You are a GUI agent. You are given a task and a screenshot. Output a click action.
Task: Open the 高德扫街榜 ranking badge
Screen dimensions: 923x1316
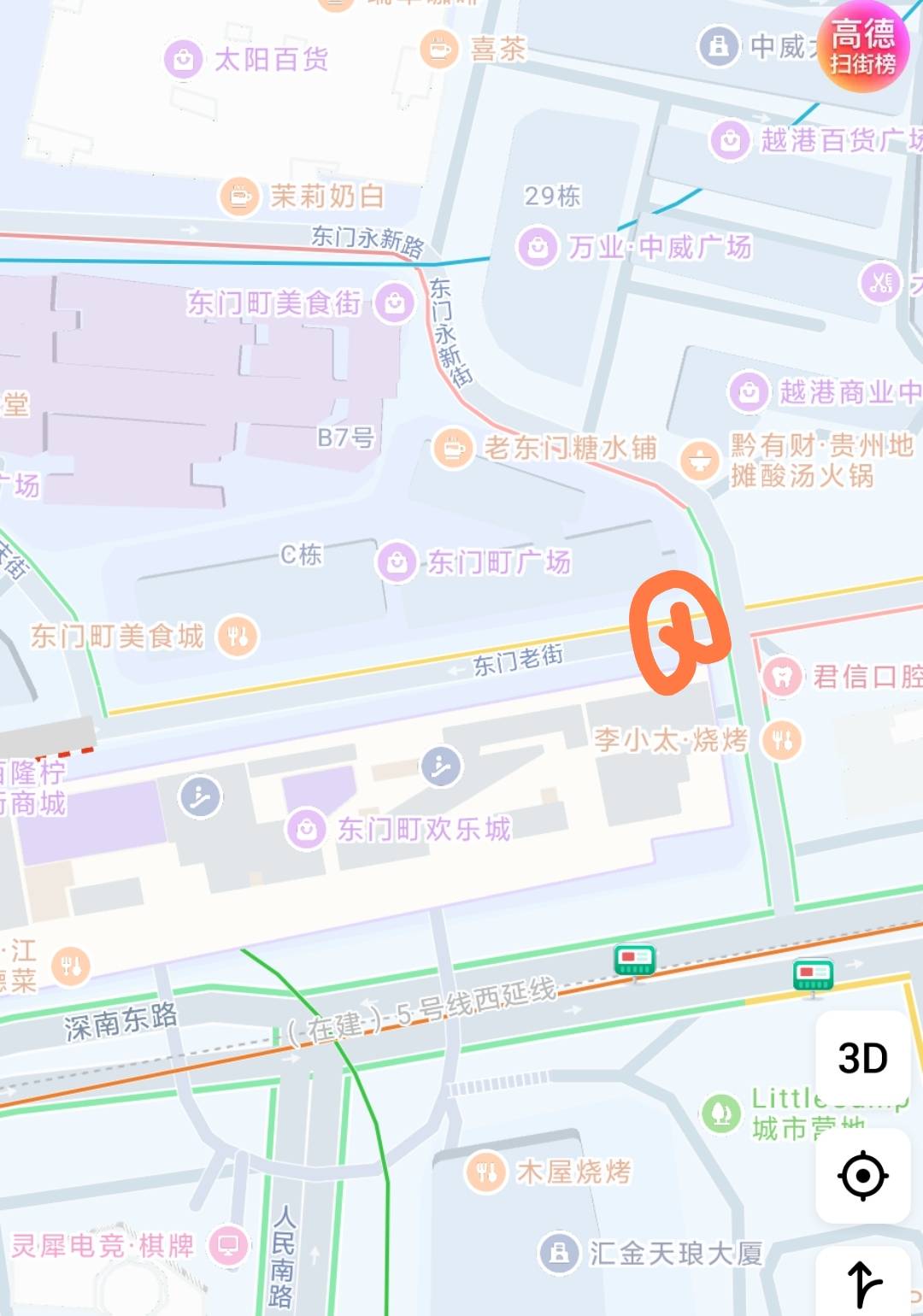(x=862, y=48)
